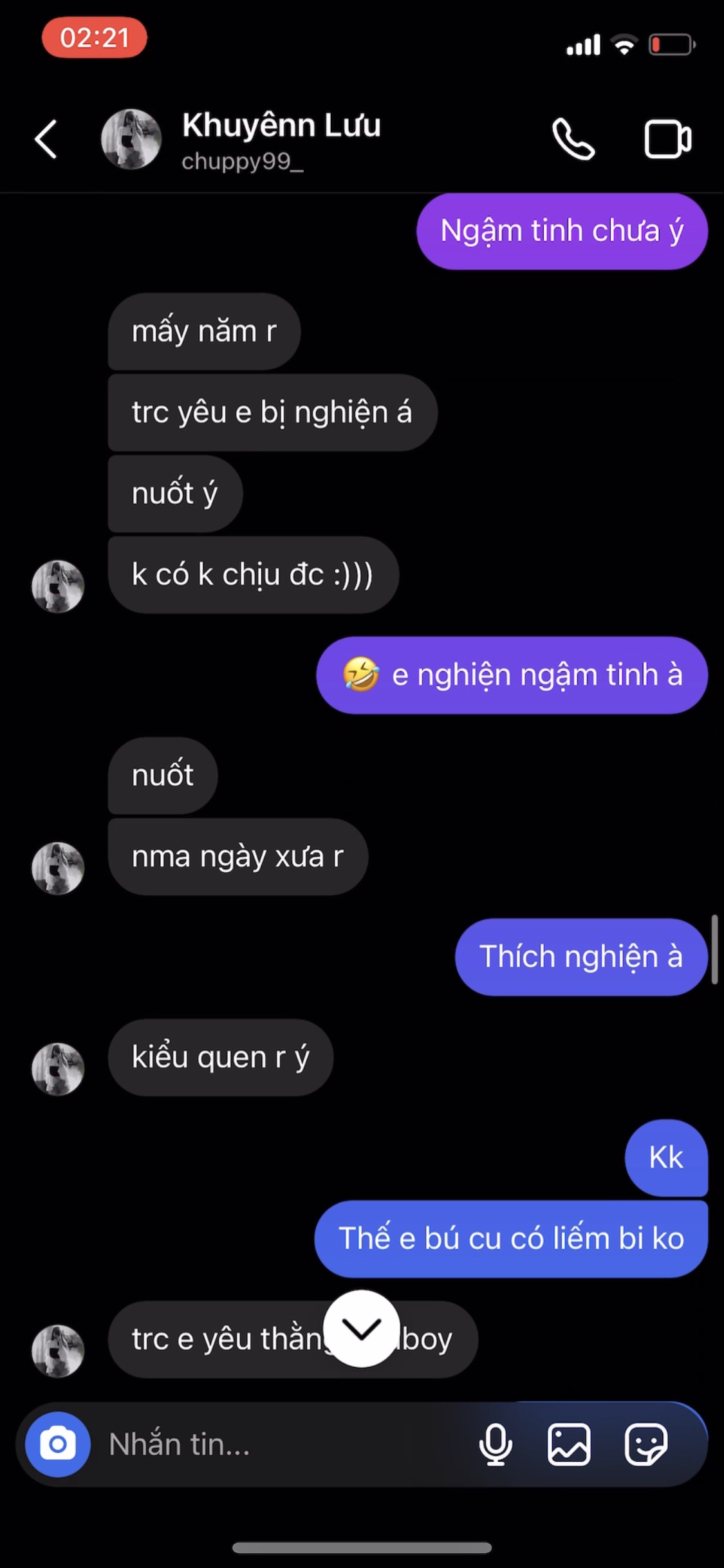The height and width of the screenshot is (1568, 724).
Task: Open Khuyênn Lưu's profile details
Action: [281, 139]
